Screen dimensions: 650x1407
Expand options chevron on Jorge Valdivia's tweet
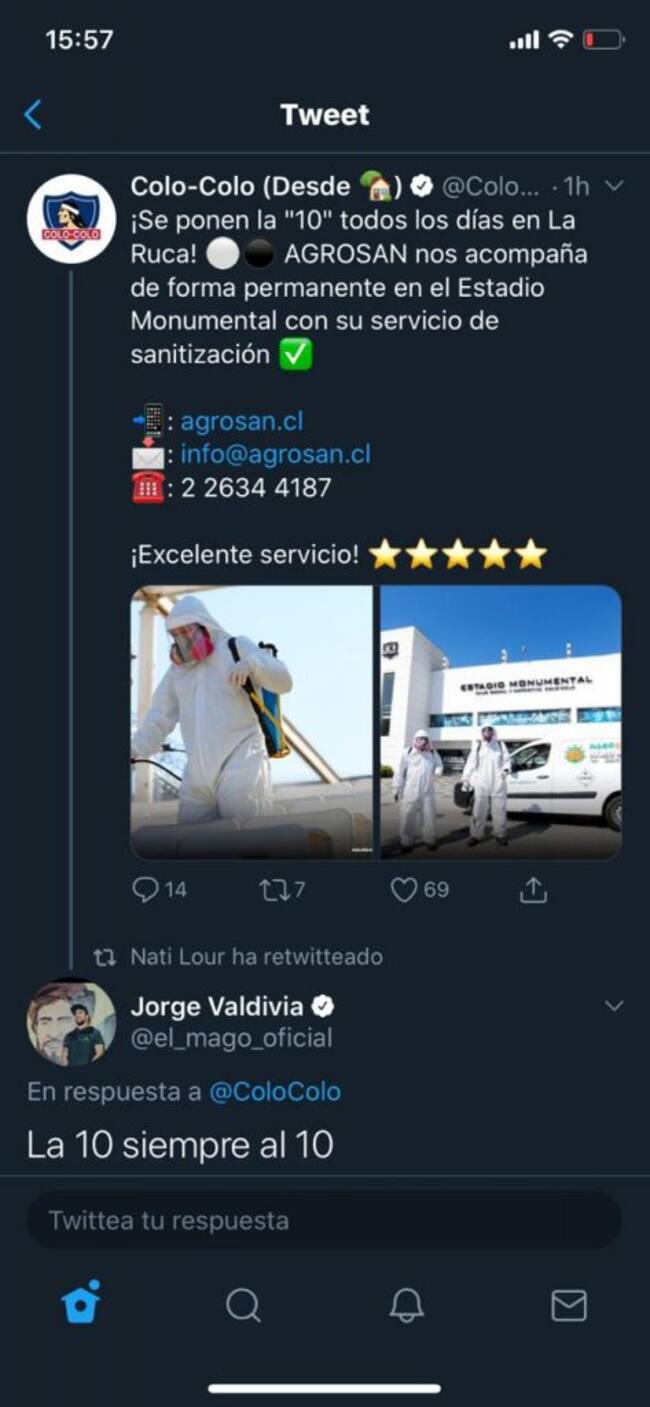[615, 1006]
